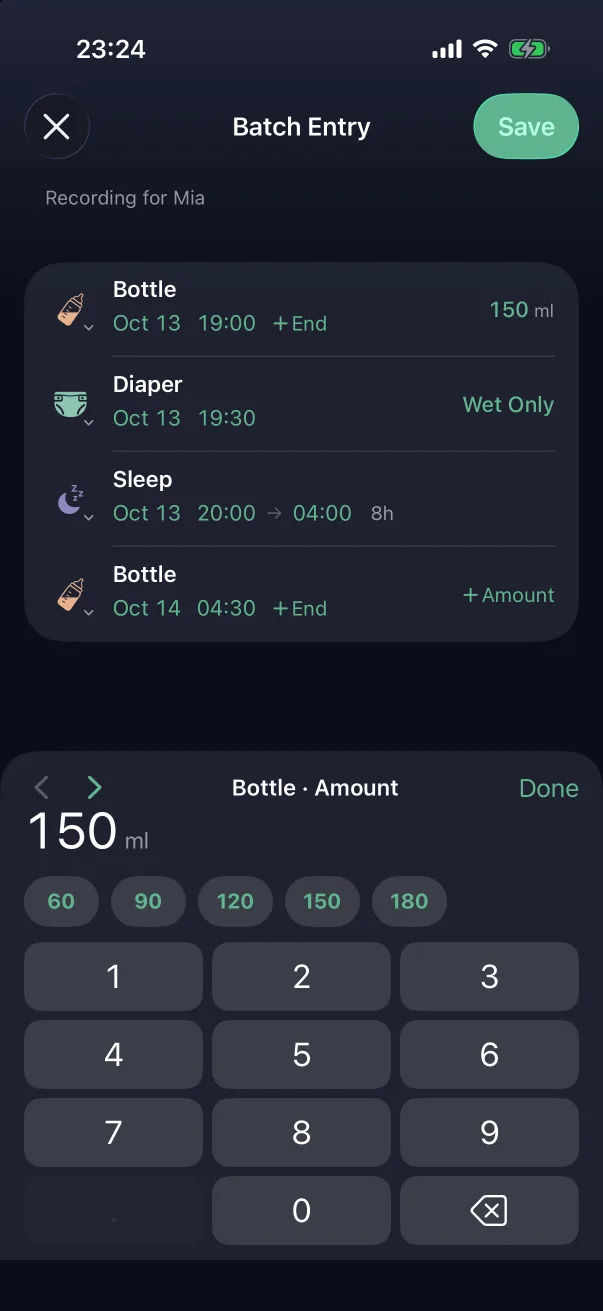
Task: Type digit 9 on keypad
Action: (489, 1133)
